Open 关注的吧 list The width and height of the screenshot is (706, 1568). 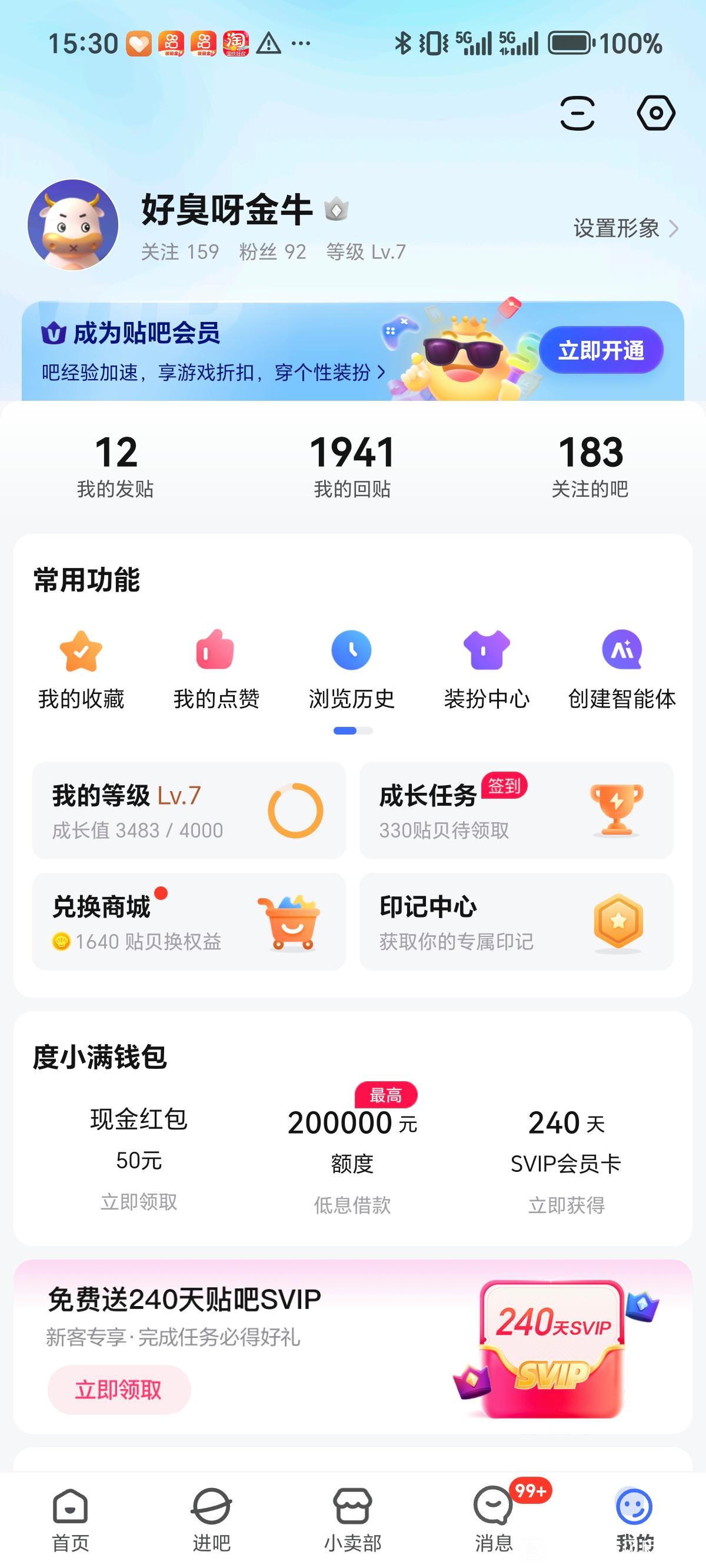[x=590, y=466]
